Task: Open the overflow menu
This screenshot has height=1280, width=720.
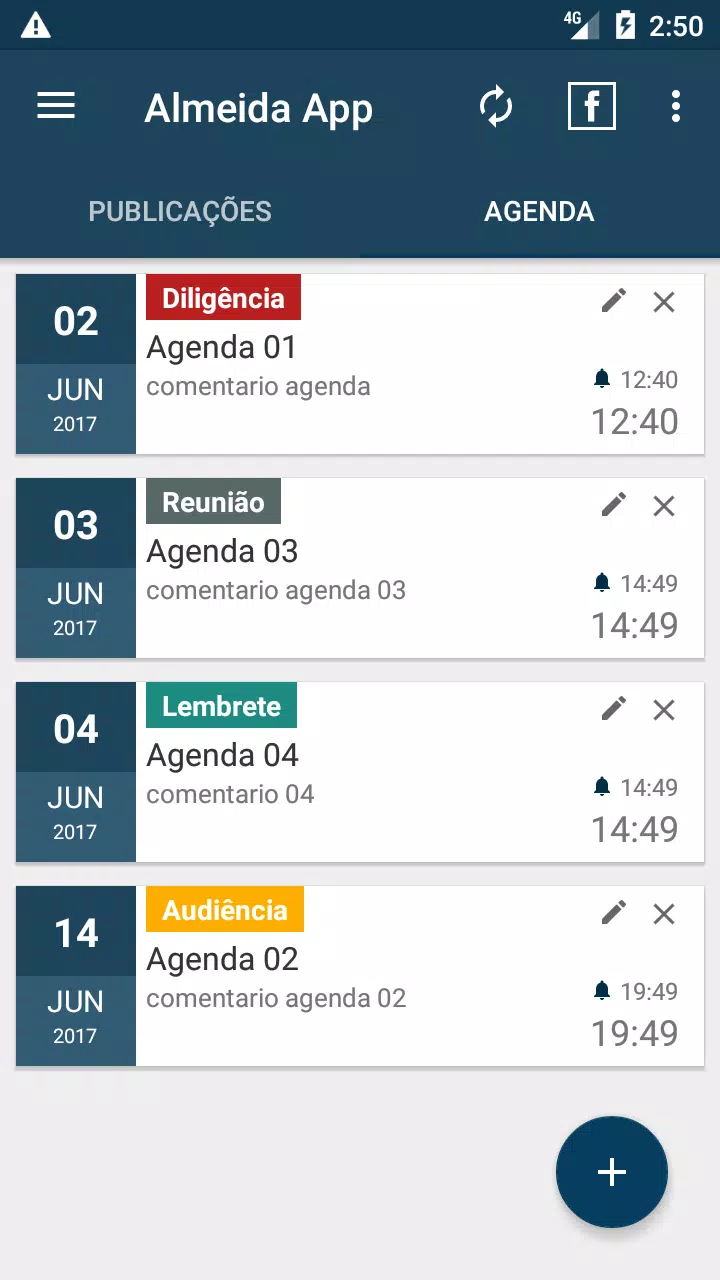Action: pos(676,106)
